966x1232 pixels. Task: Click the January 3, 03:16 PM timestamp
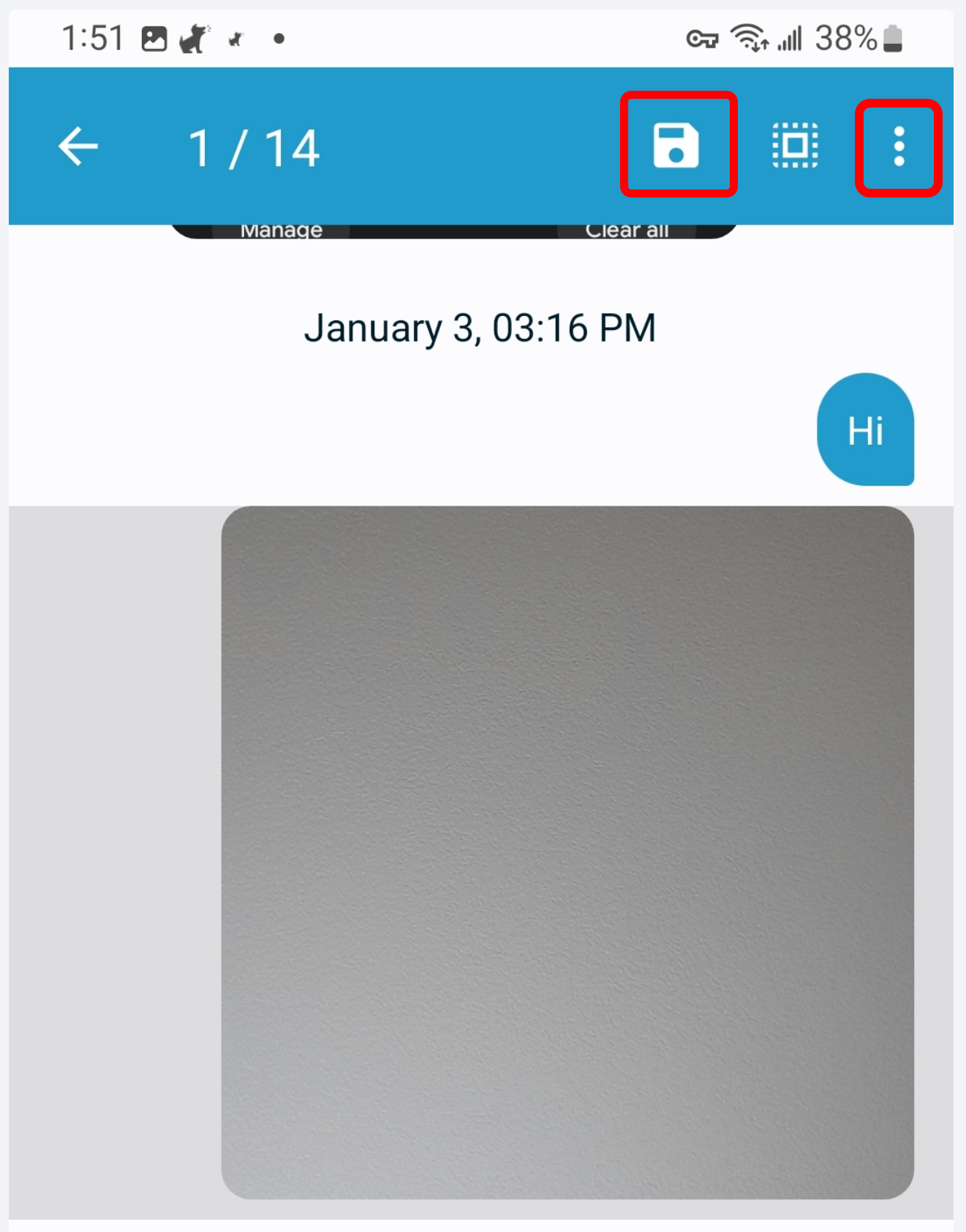coord(481,328)
